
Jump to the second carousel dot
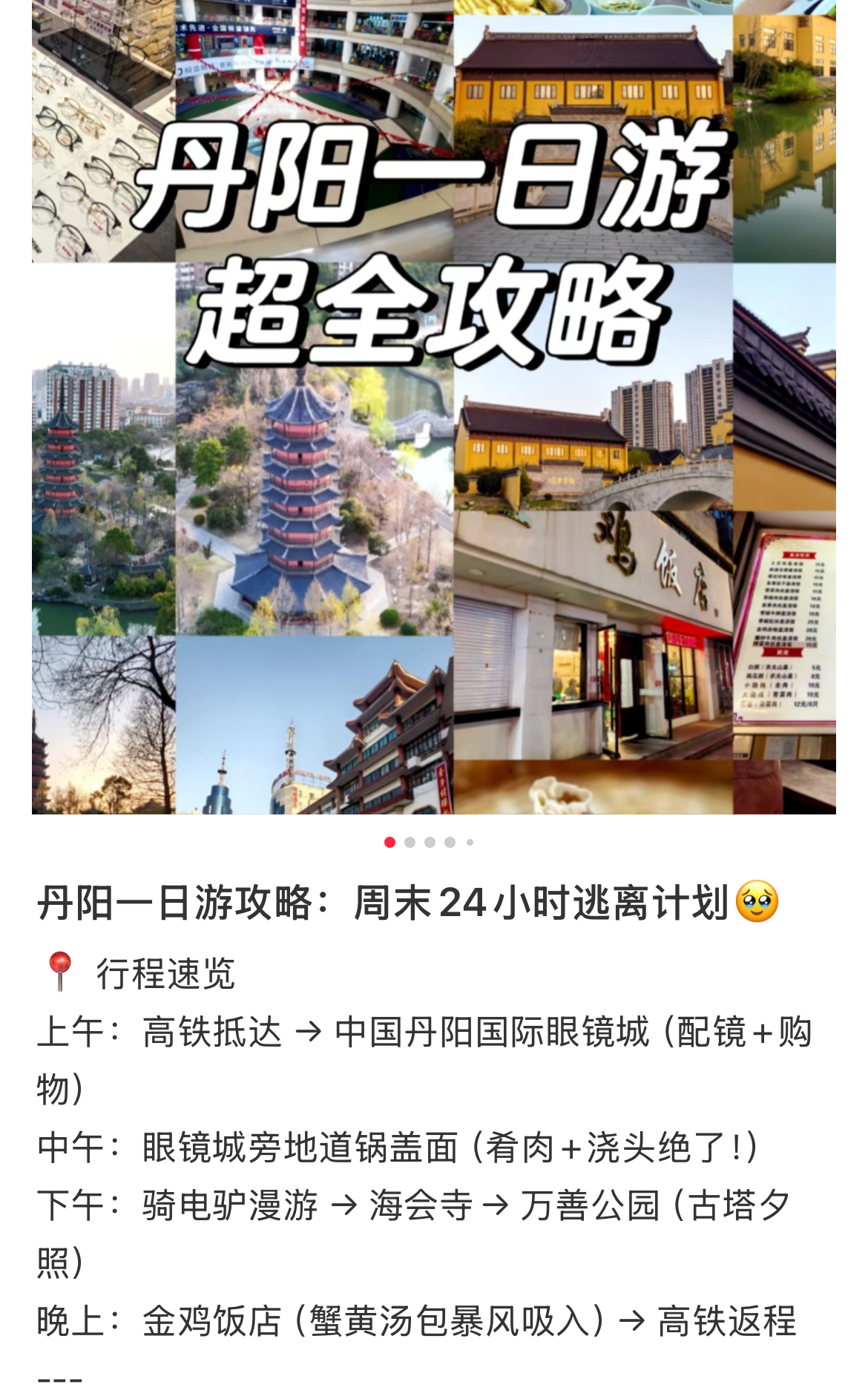pyautogui.click(x=410, y=842)
